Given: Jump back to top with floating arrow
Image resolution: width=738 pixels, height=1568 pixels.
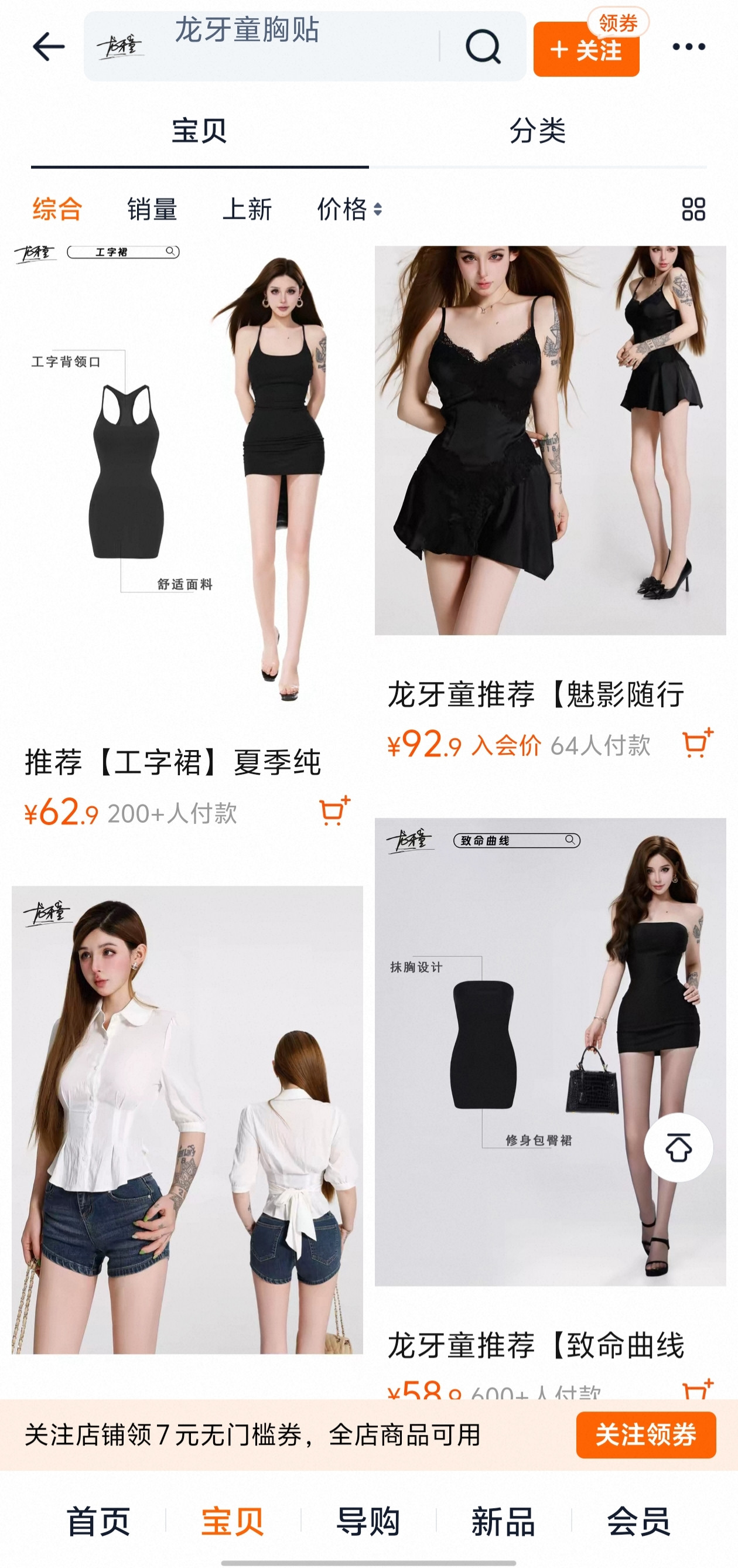Looking at the screenshot, I should (x=678, y=1148).
